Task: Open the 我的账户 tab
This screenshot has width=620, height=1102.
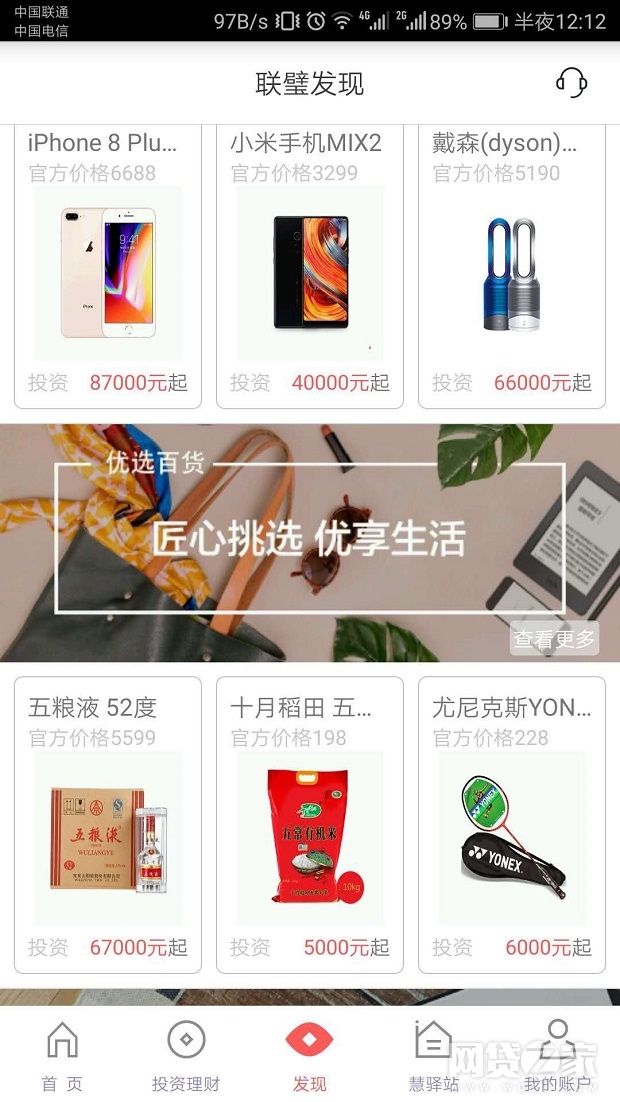Action: click(557, 1056)
